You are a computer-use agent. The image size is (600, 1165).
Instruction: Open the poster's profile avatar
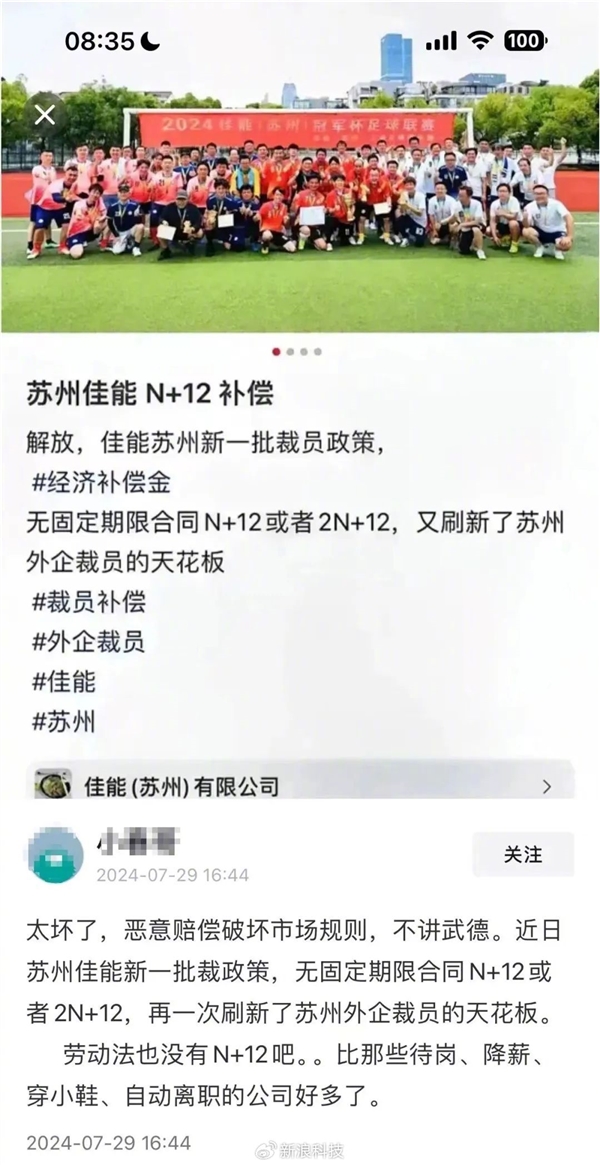coord(56,855)
